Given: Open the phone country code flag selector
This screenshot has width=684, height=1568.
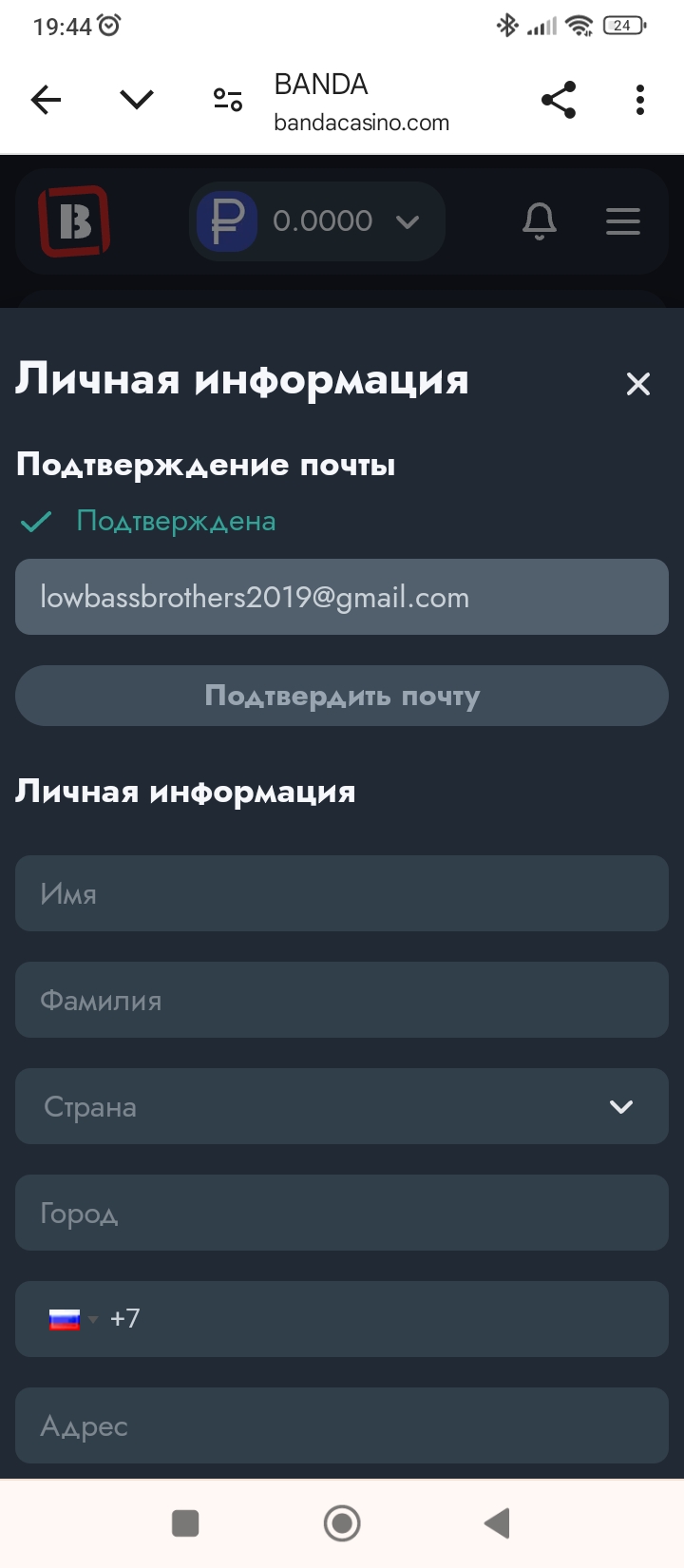Looking at the screenshot, I should click(73, 1319).
